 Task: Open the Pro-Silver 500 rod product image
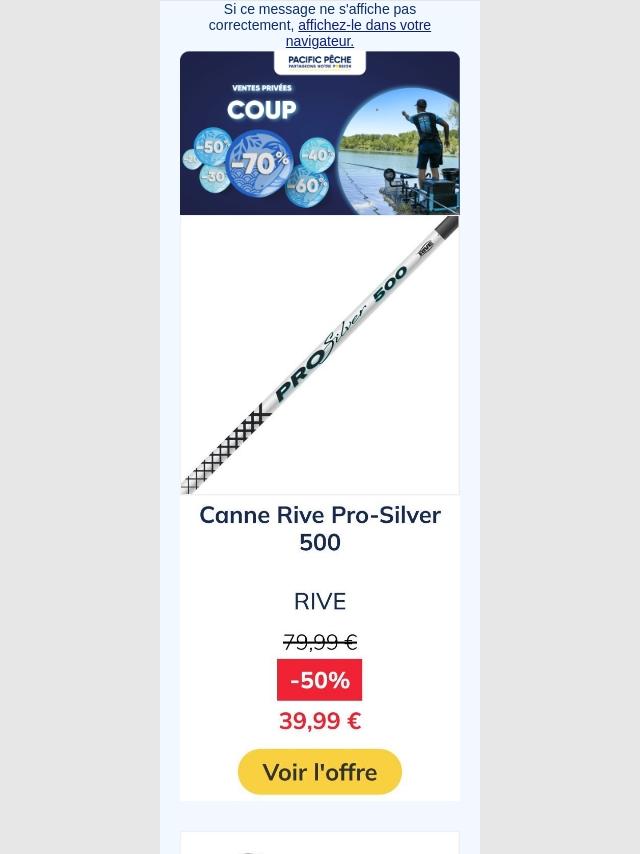320,355
